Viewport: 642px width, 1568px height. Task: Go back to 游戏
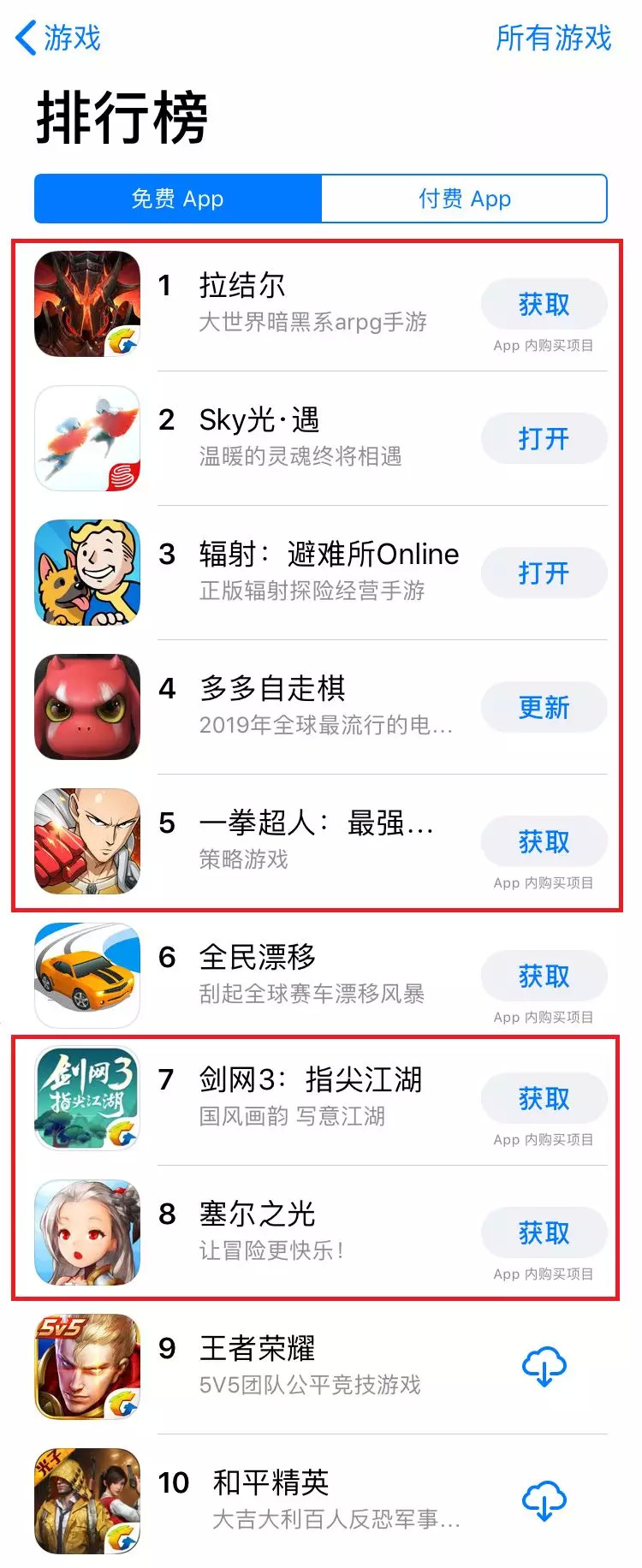pyautogui.click(x=58, y=39)
